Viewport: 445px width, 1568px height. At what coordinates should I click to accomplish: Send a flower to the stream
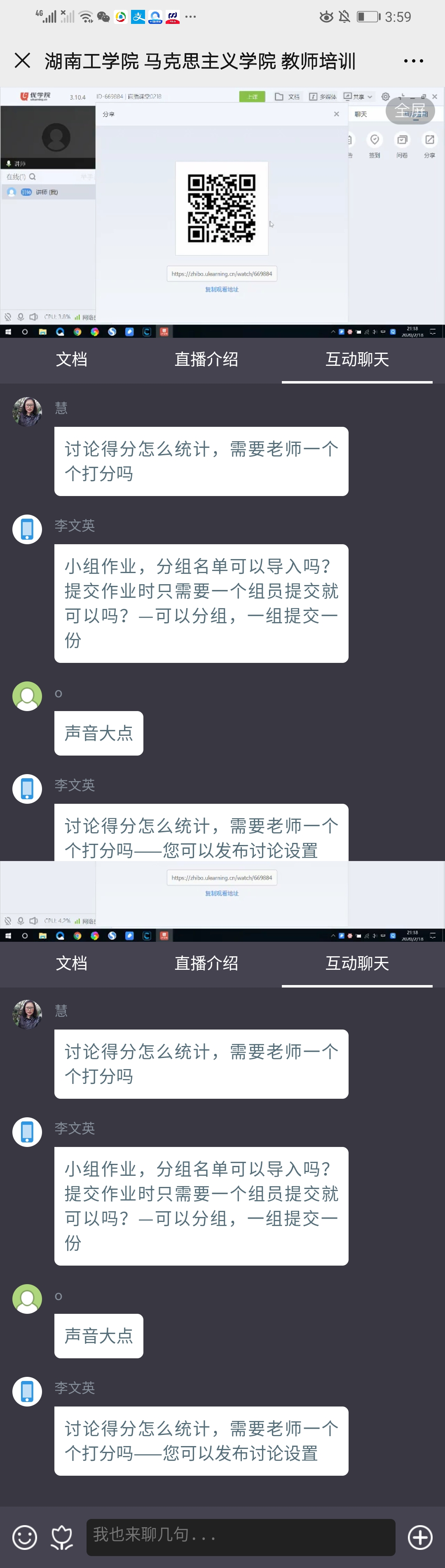point(61,1537)
